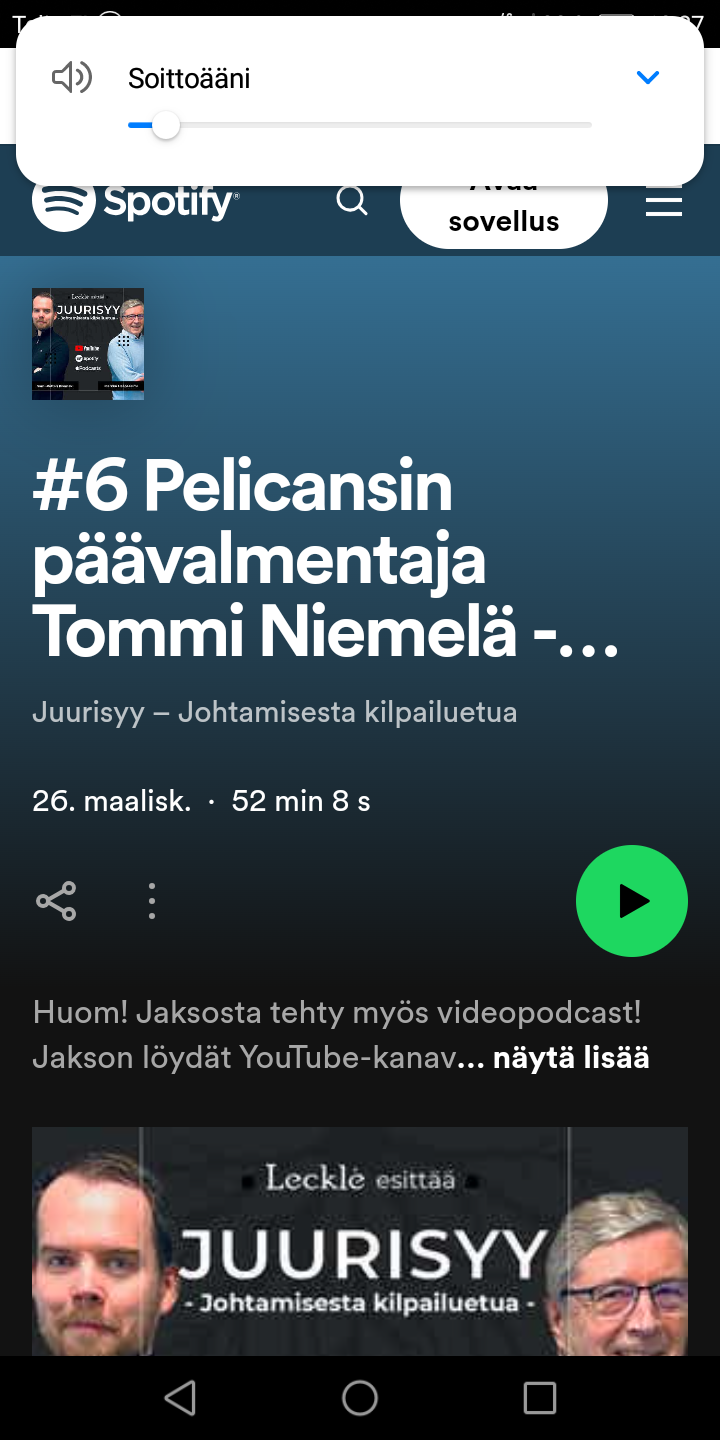Open the Juurisyy podcast cover thumbnail
Image resolution: width=720 pixels, height=1440 pixels.
click(88, 344)
